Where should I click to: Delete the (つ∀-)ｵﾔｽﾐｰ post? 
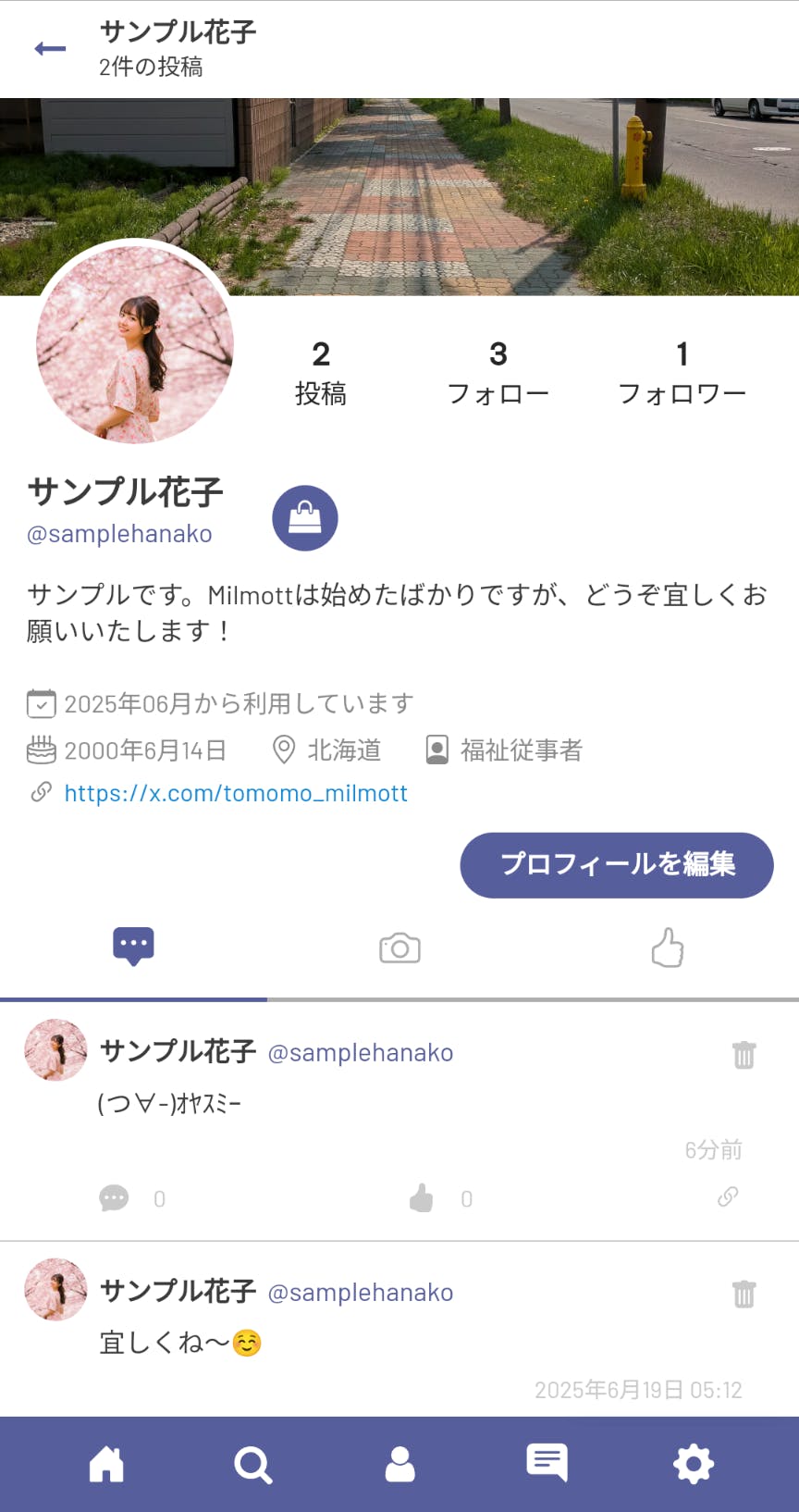(744, 1054)
